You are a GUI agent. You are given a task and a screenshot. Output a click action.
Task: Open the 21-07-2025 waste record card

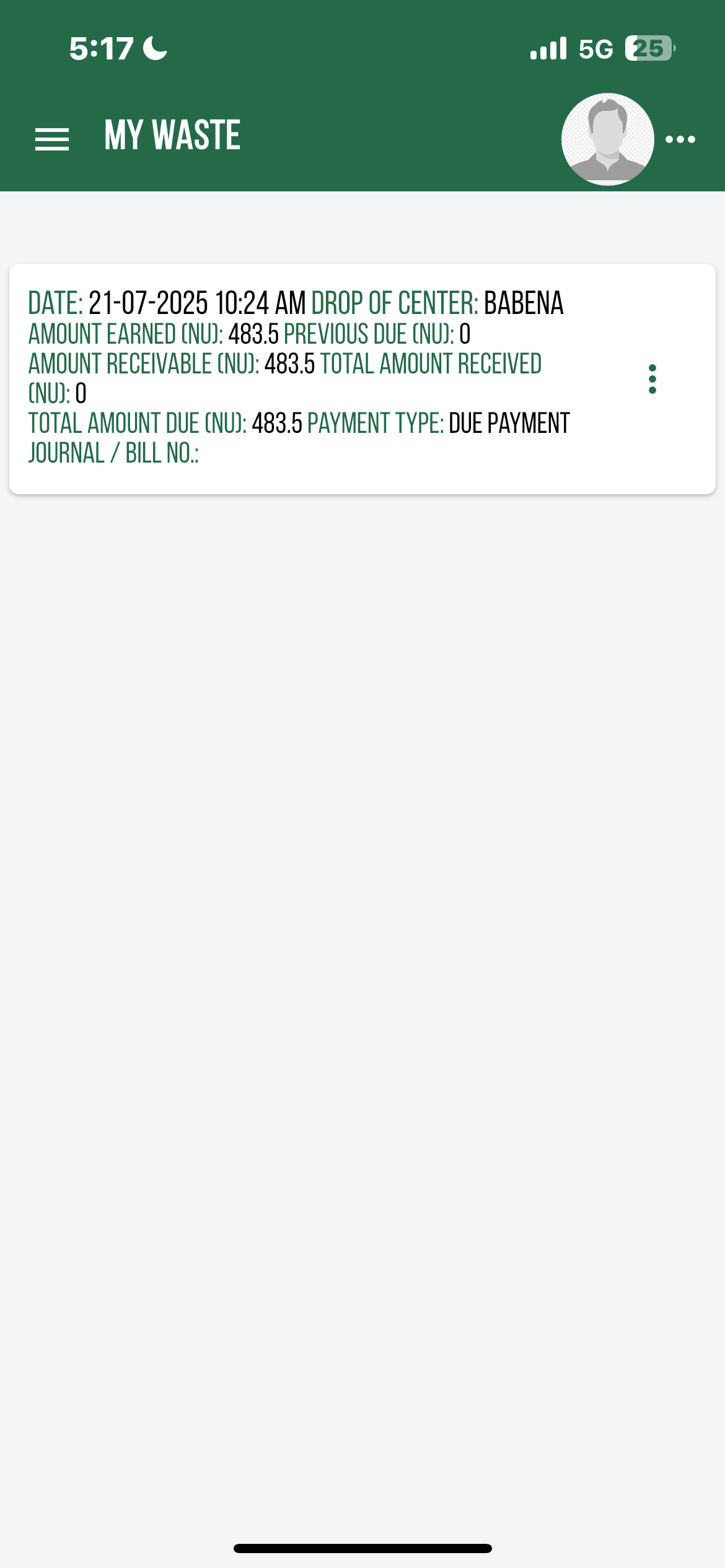(x=362, y=379)
